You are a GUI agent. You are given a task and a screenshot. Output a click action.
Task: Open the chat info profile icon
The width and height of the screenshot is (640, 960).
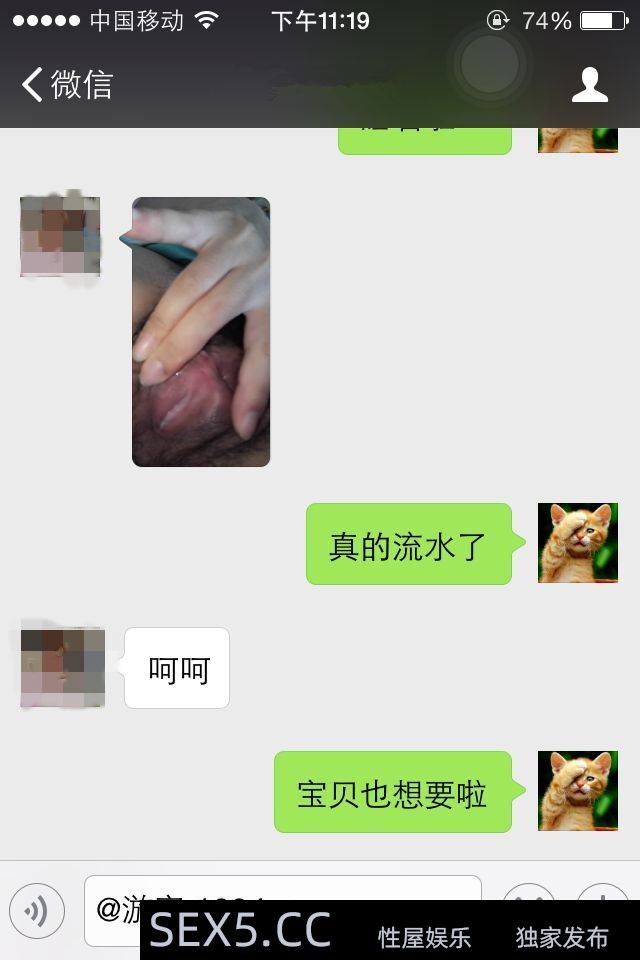tap(590, 85)
